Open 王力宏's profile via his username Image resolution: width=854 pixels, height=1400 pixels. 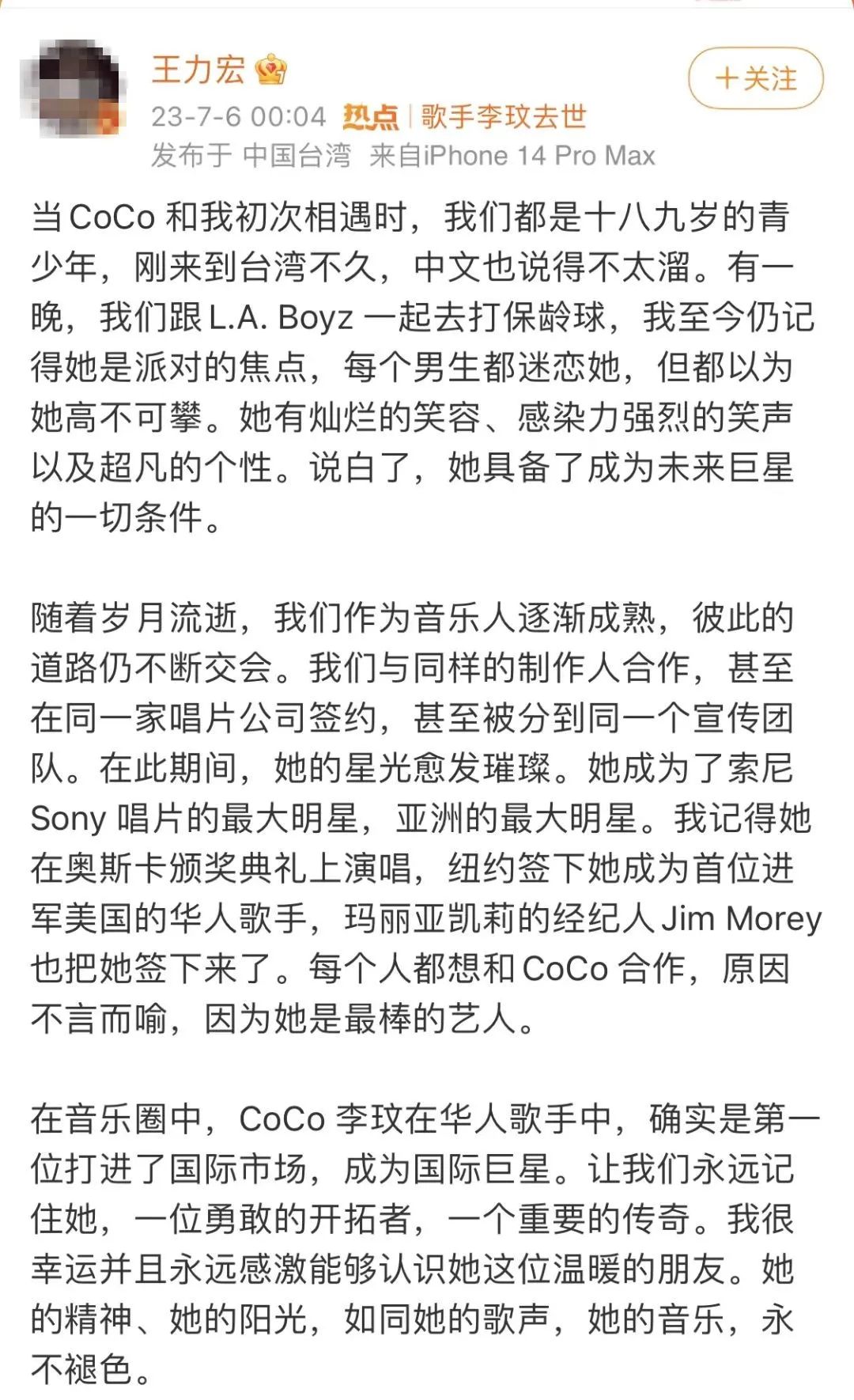tap(196, 70)
